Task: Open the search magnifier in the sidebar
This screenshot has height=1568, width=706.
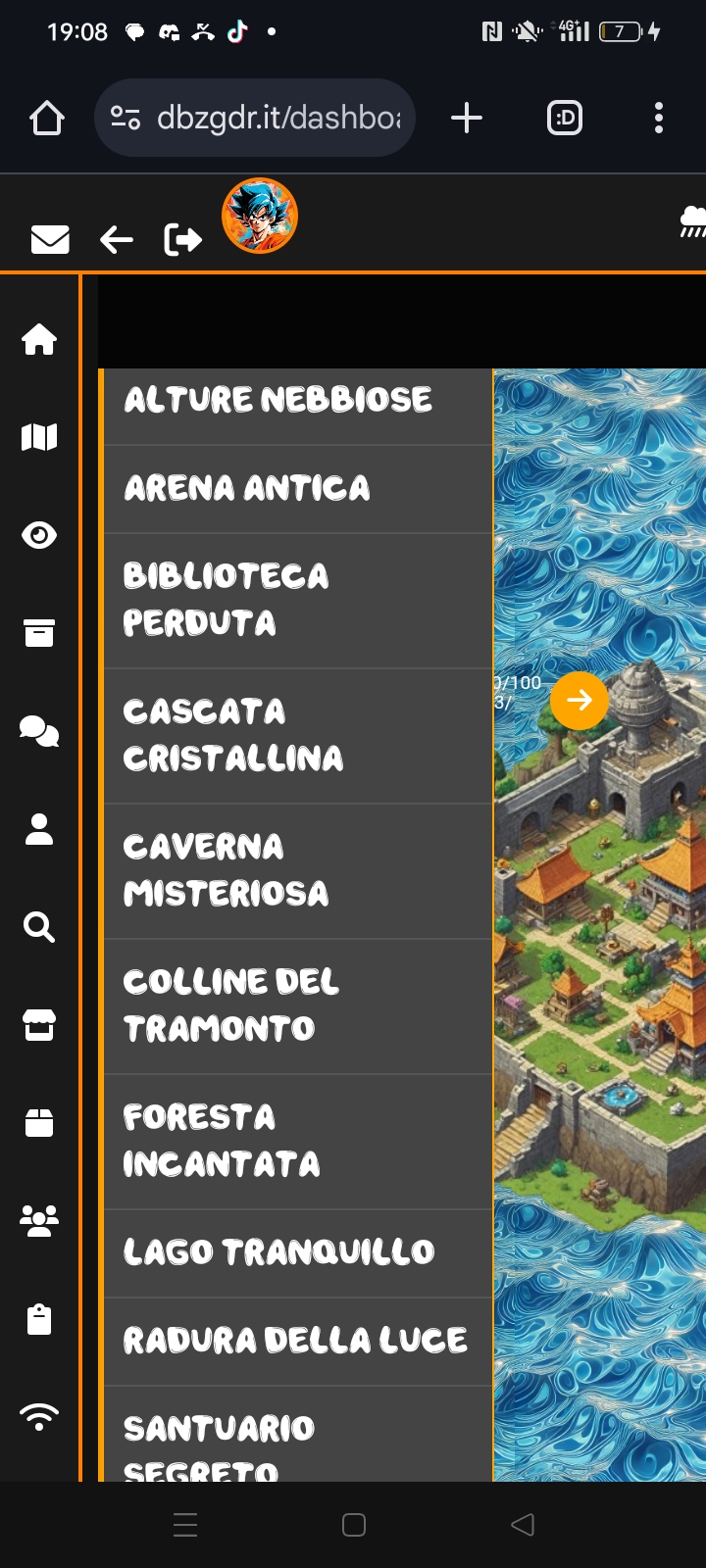Action: (39, 927)
